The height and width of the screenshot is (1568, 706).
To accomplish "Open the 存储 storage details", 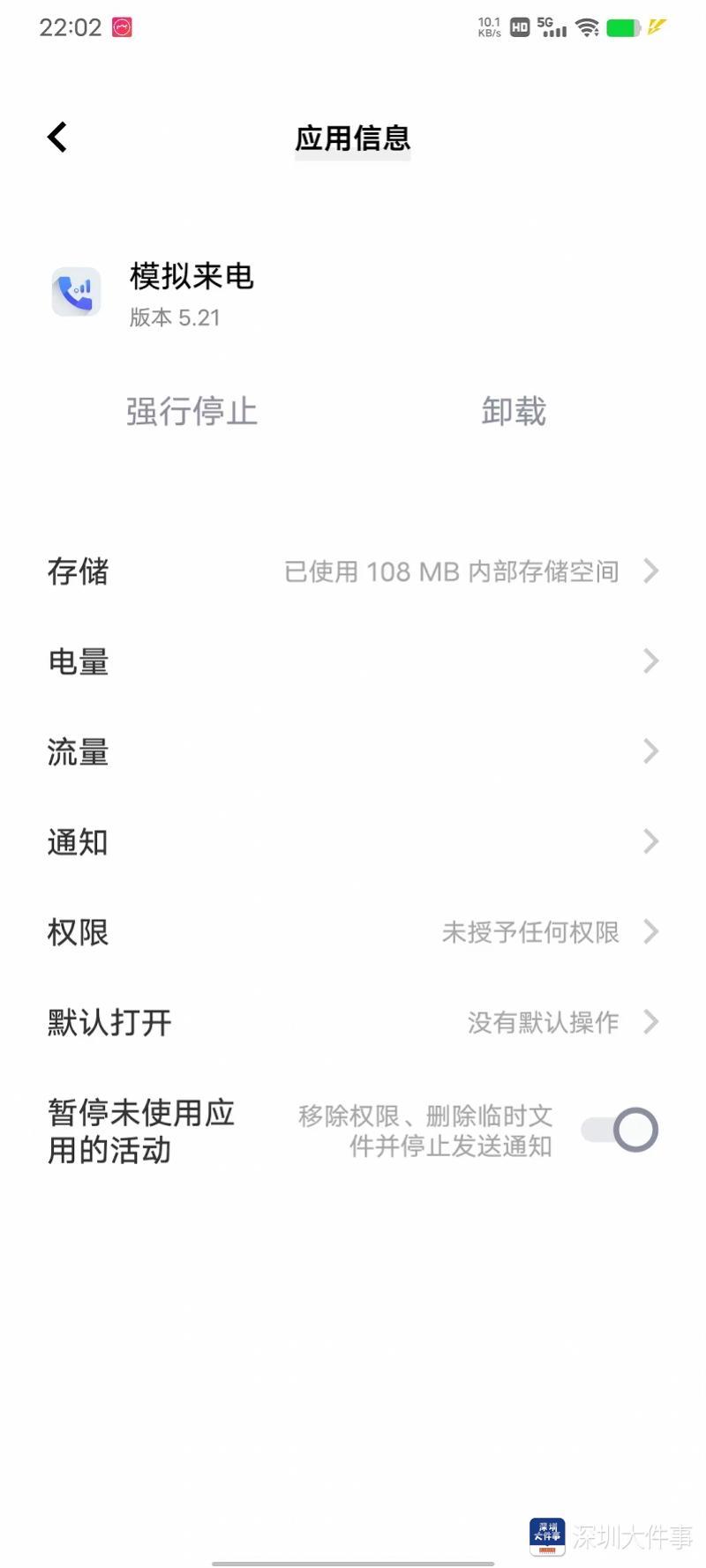I will pos(353,571).
